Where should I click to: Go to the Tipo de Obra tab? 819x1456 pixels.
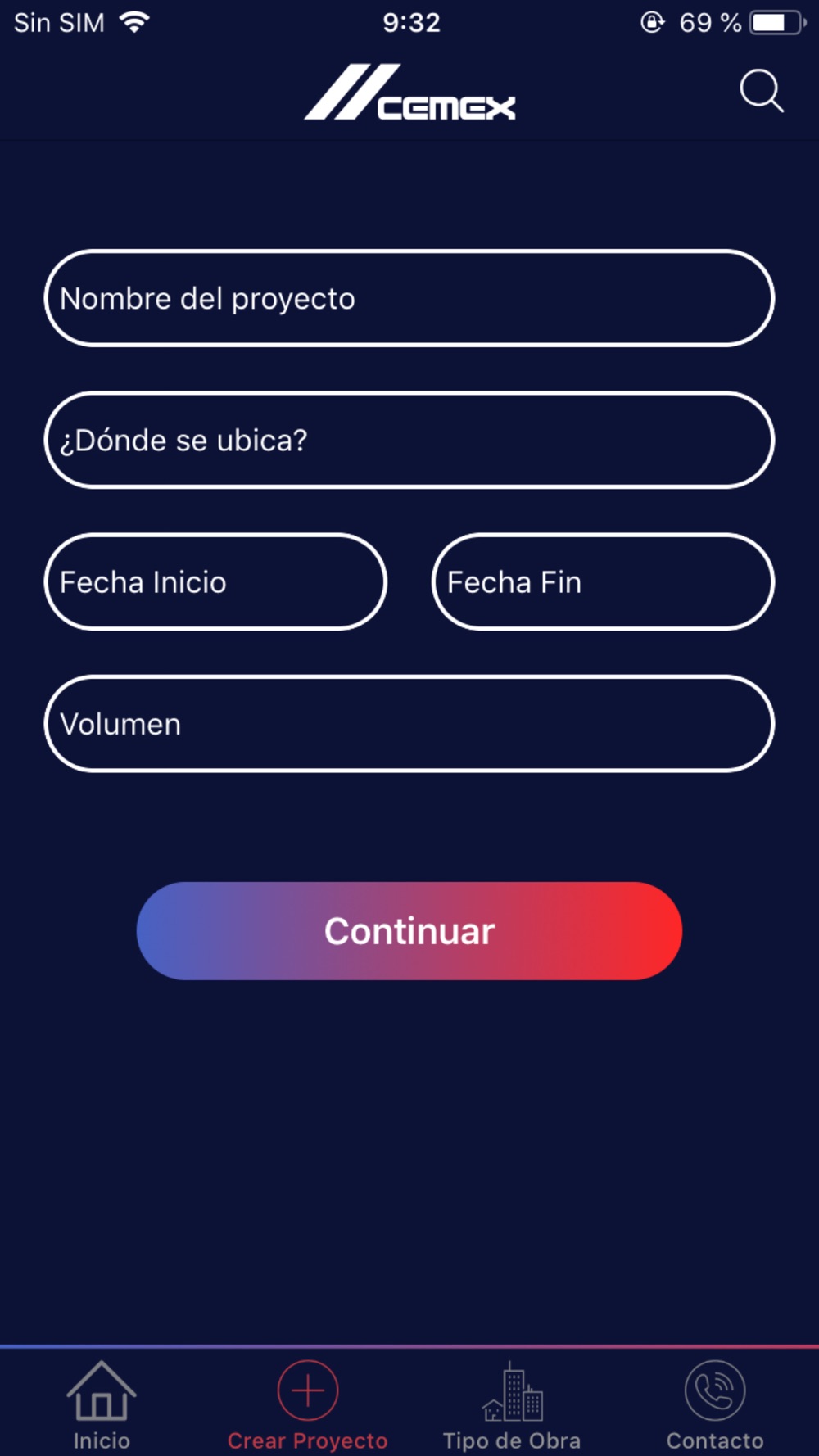coord(512,1405)
